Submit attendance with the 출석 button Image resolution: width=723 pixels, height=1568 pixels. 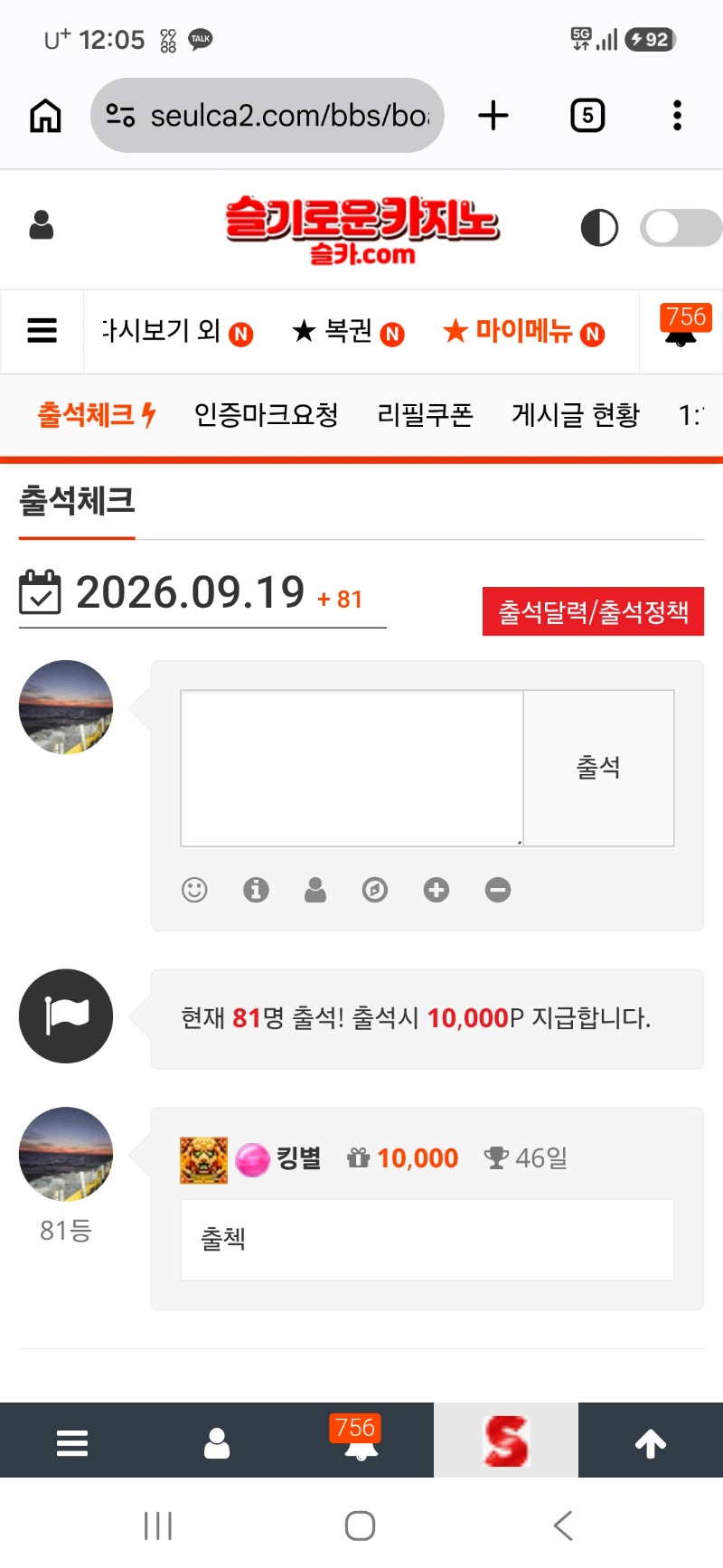pos(599,769)
